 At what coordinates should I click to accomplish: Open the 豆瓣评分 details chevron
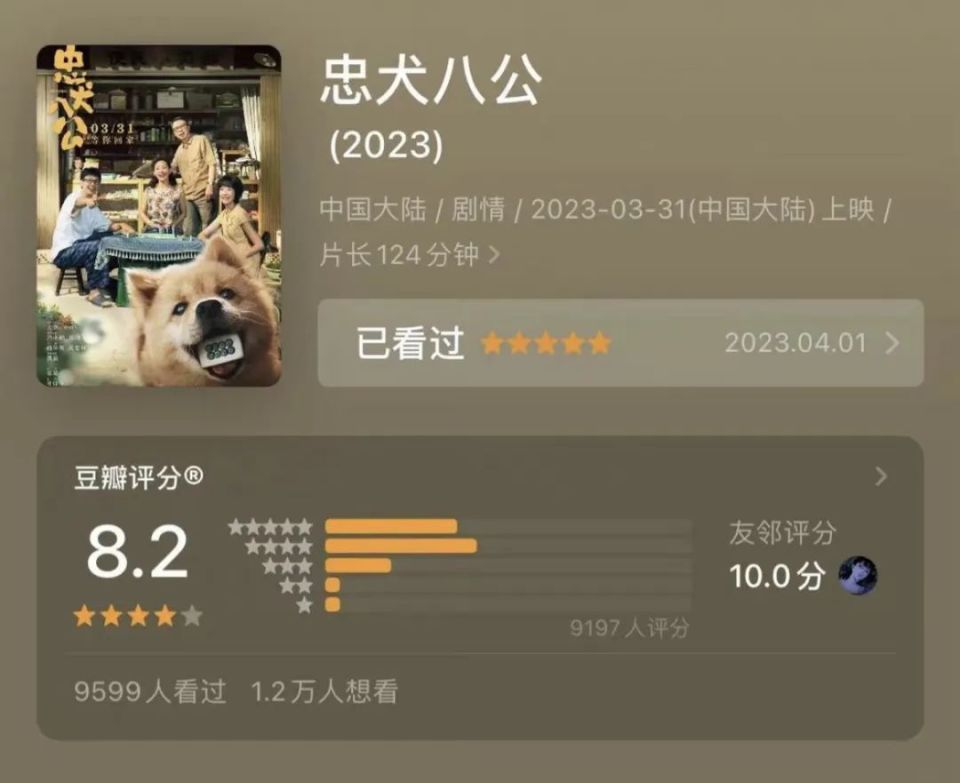880,477
